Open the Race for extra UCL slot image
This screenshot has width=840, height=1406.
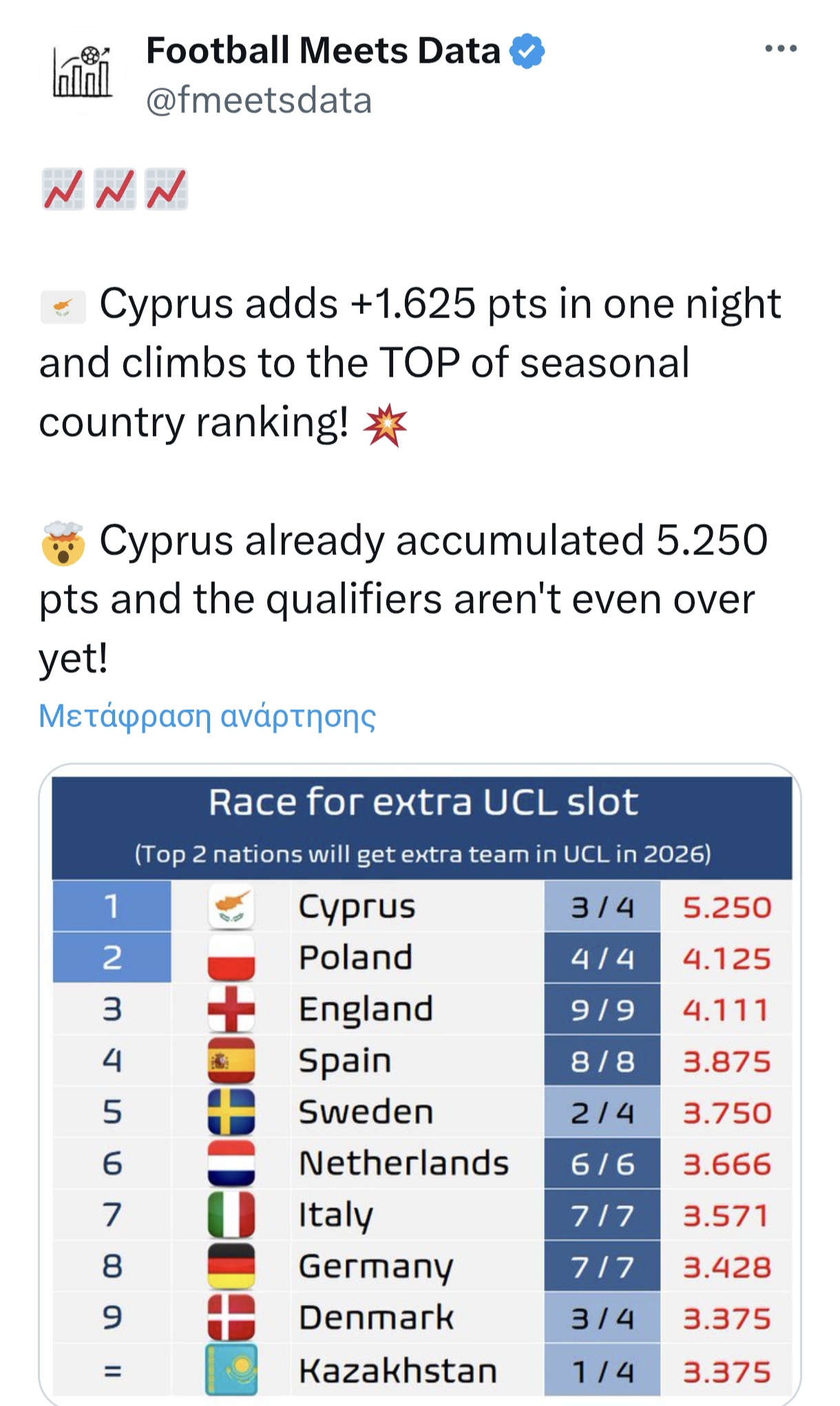tap(420, 1084)
